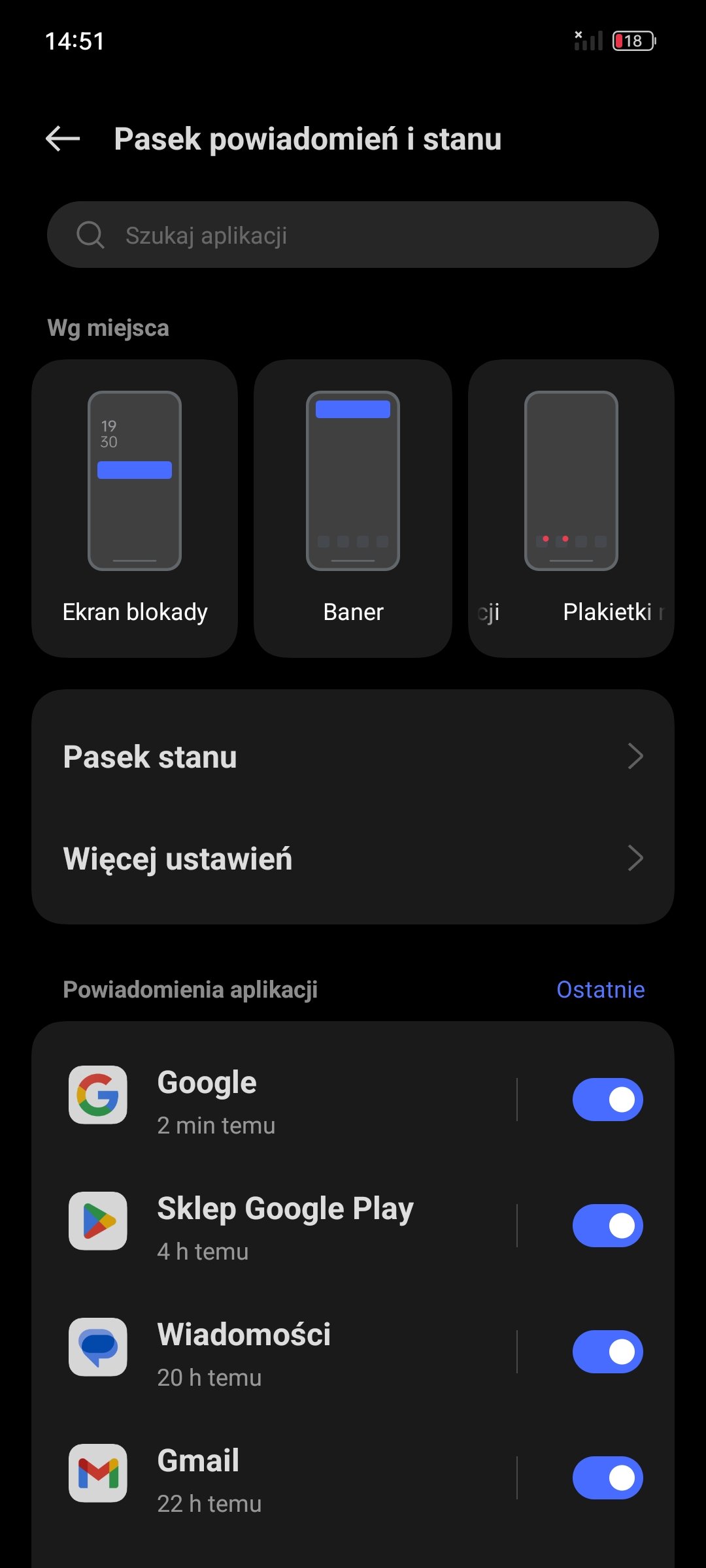The width and height of the screenshot is (706, 1568).
Task: Switch off Gmail notifications
Action: pos(608,1478)
